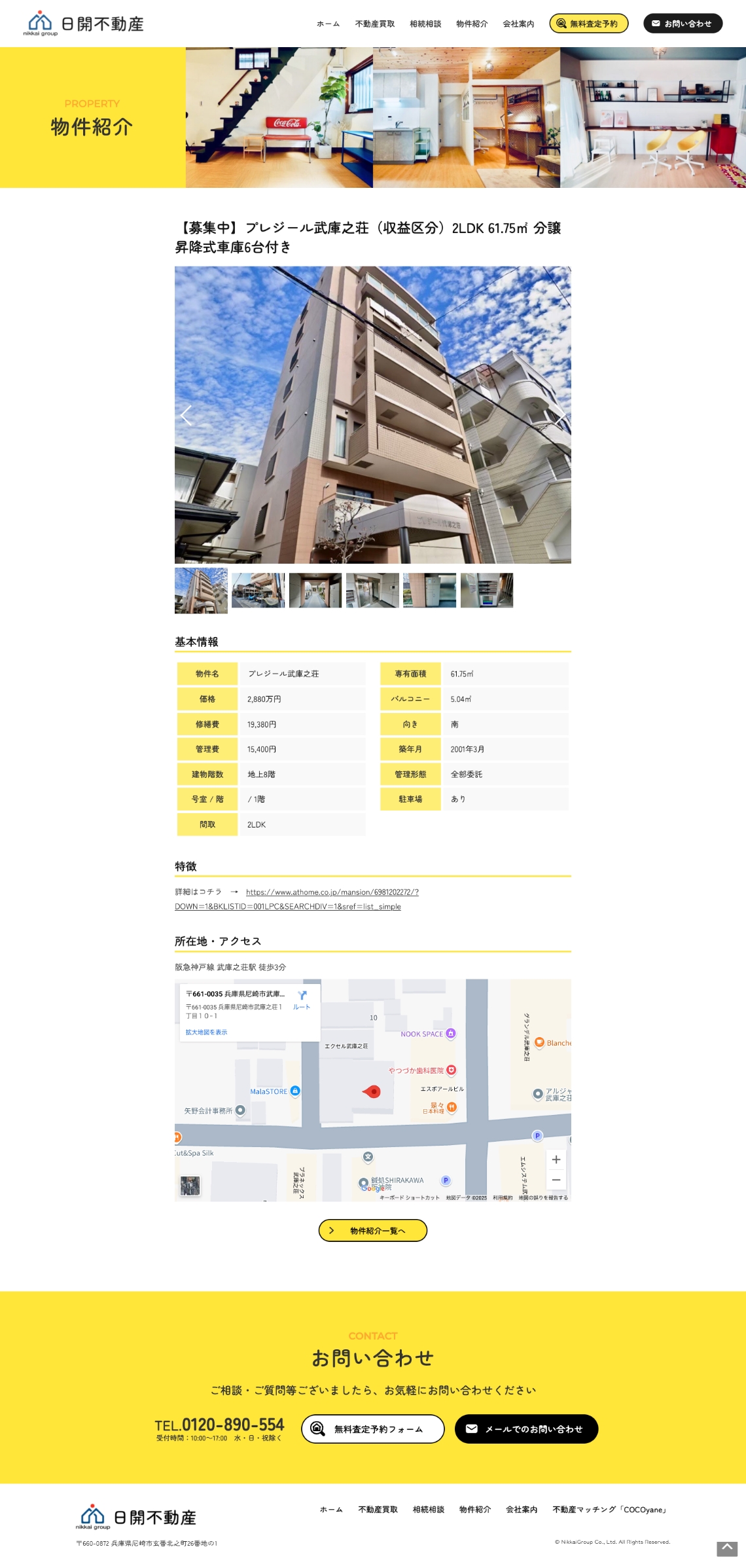The width and height of the screenshot is (746, 1568).
Task: Open 相続相談 in the top navigation
Action: coord(425,24)
